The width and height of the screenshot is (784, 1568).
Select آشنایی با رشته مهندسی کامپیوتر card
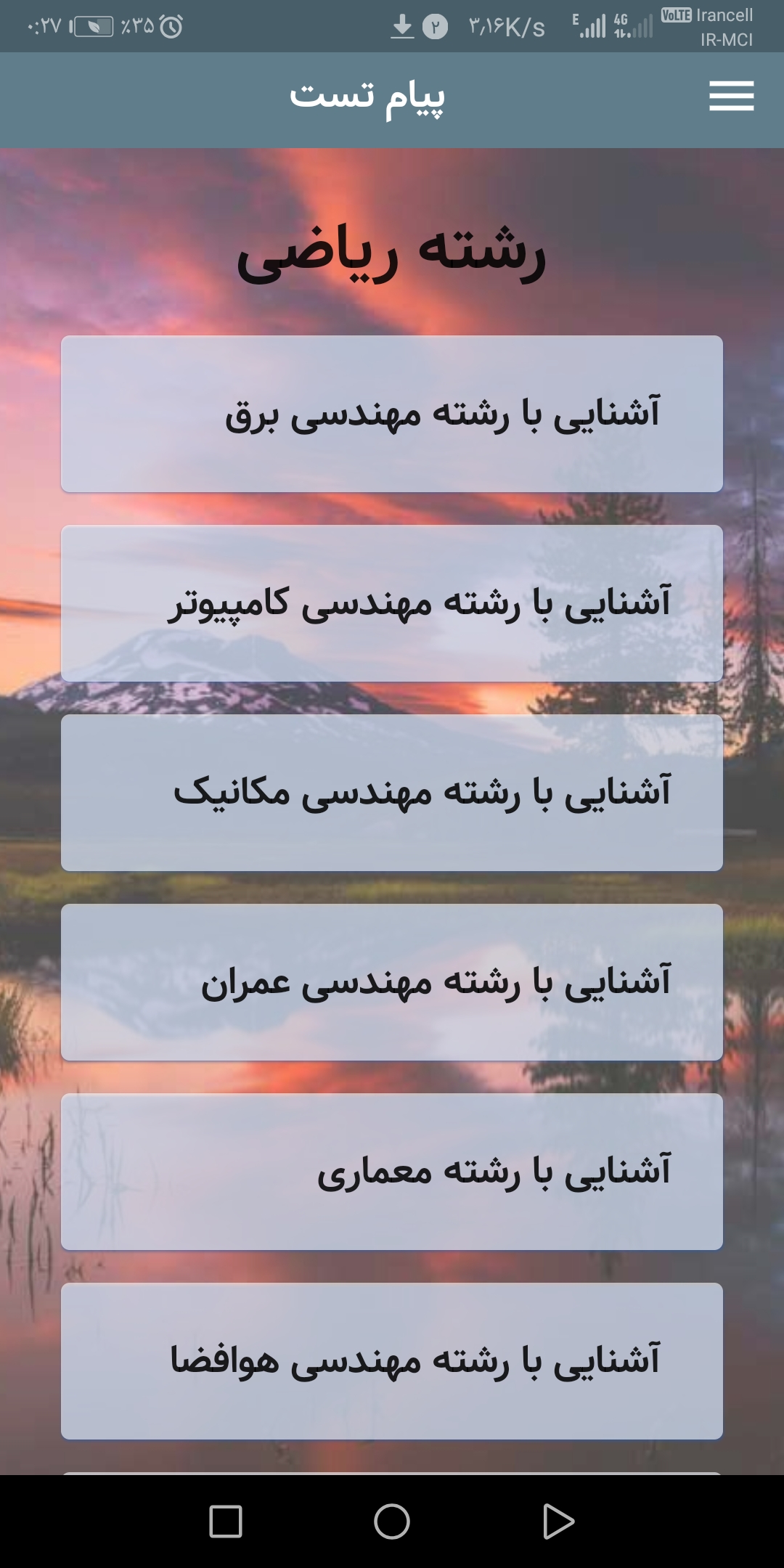click(x=392, y=603)
